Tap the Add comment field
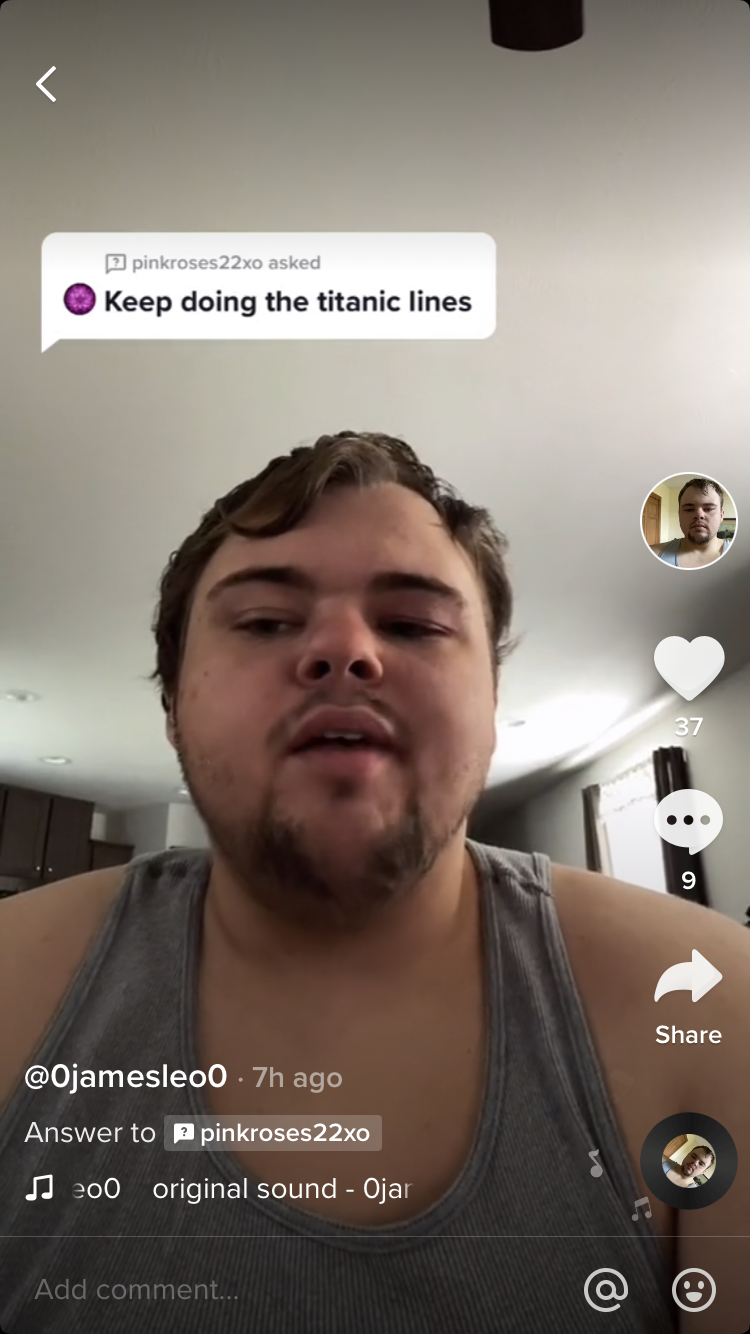 click(x=290, y=1289)
